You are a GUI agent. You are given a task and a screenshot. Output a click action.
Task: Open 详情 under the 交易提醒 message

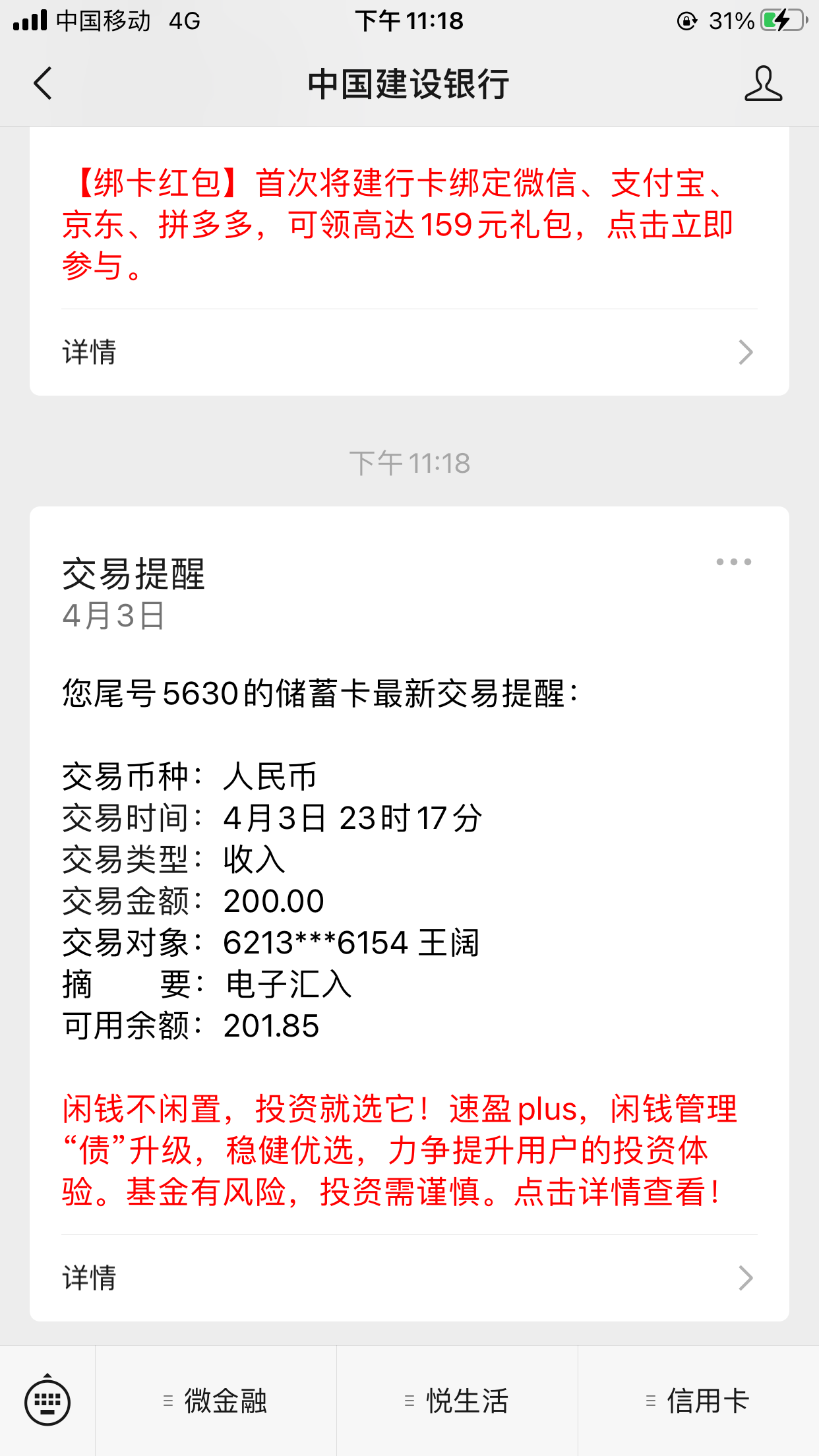pos(409,1278)
